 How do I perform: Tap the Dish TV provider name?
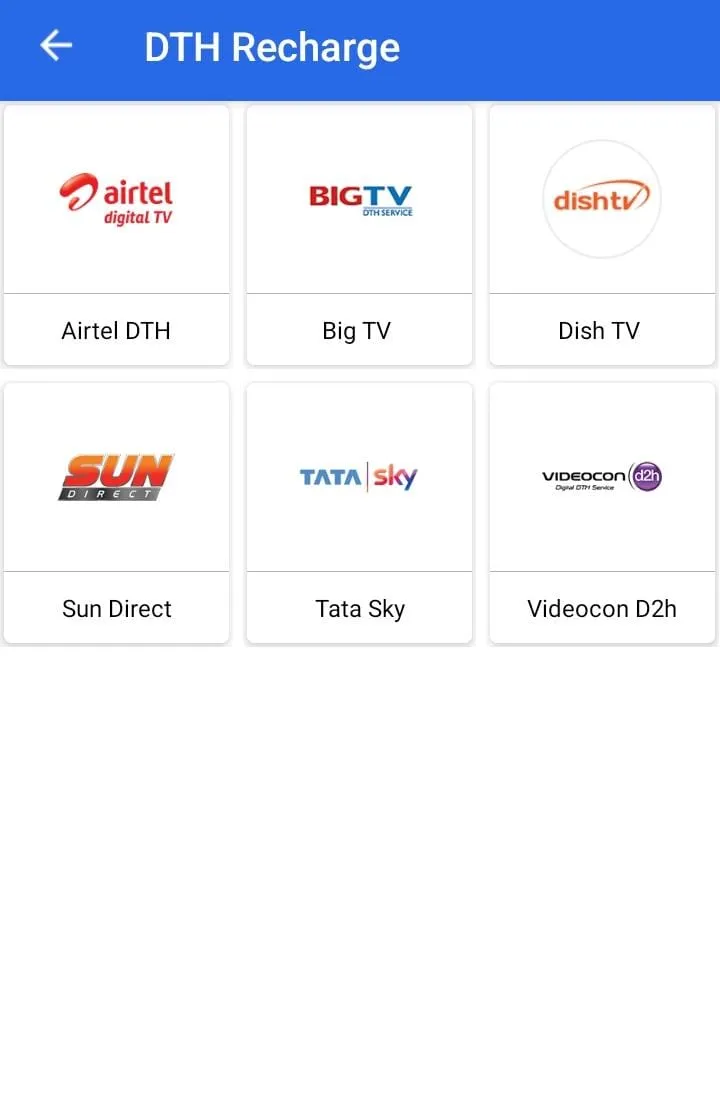[599, 330]
